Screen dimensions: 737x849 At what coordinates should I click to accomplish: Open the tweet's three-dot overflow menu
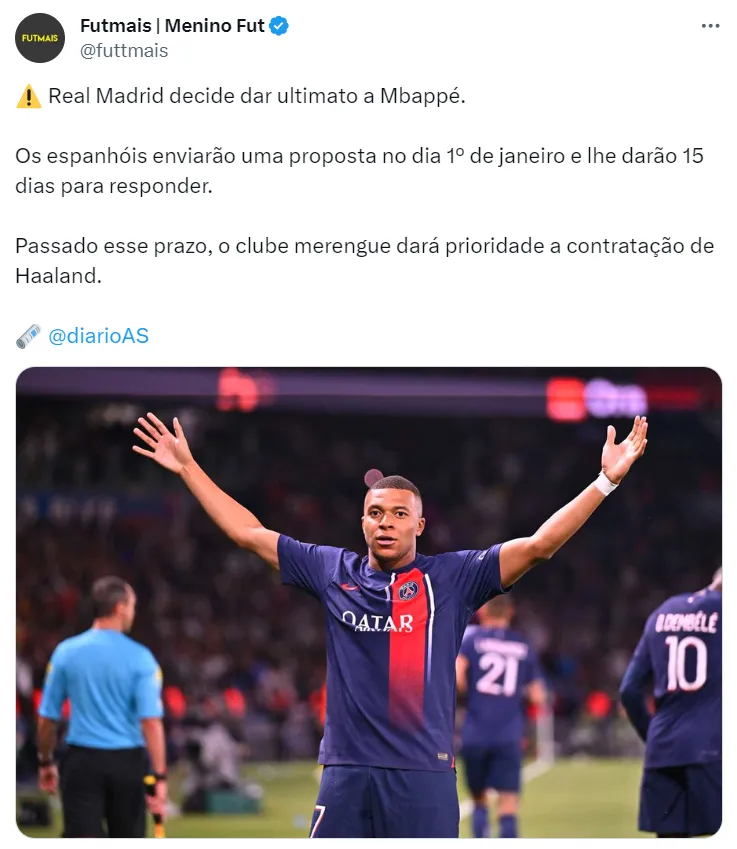(710, 27)
